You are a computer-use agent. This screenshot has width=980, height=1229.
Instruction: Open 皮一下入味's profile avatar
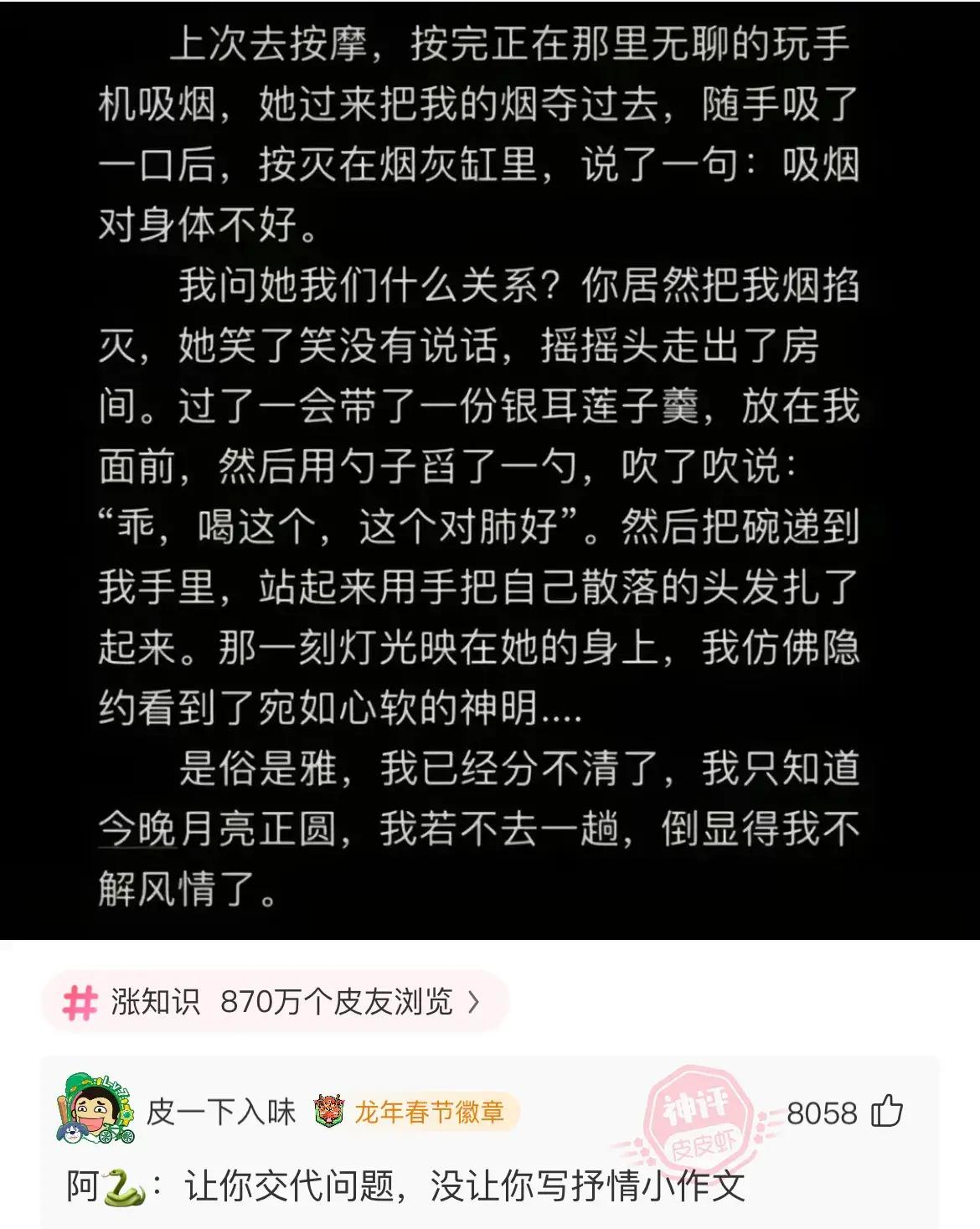94,1110
